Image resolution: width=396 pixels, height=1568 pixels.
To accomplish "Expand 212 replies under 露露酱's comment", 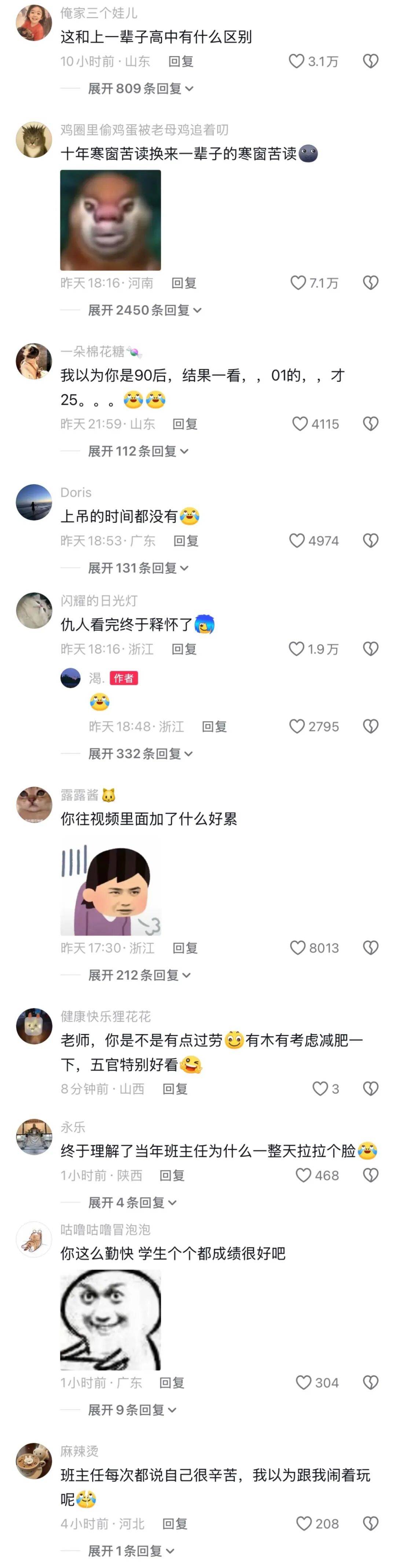I will tap(139, 975).
